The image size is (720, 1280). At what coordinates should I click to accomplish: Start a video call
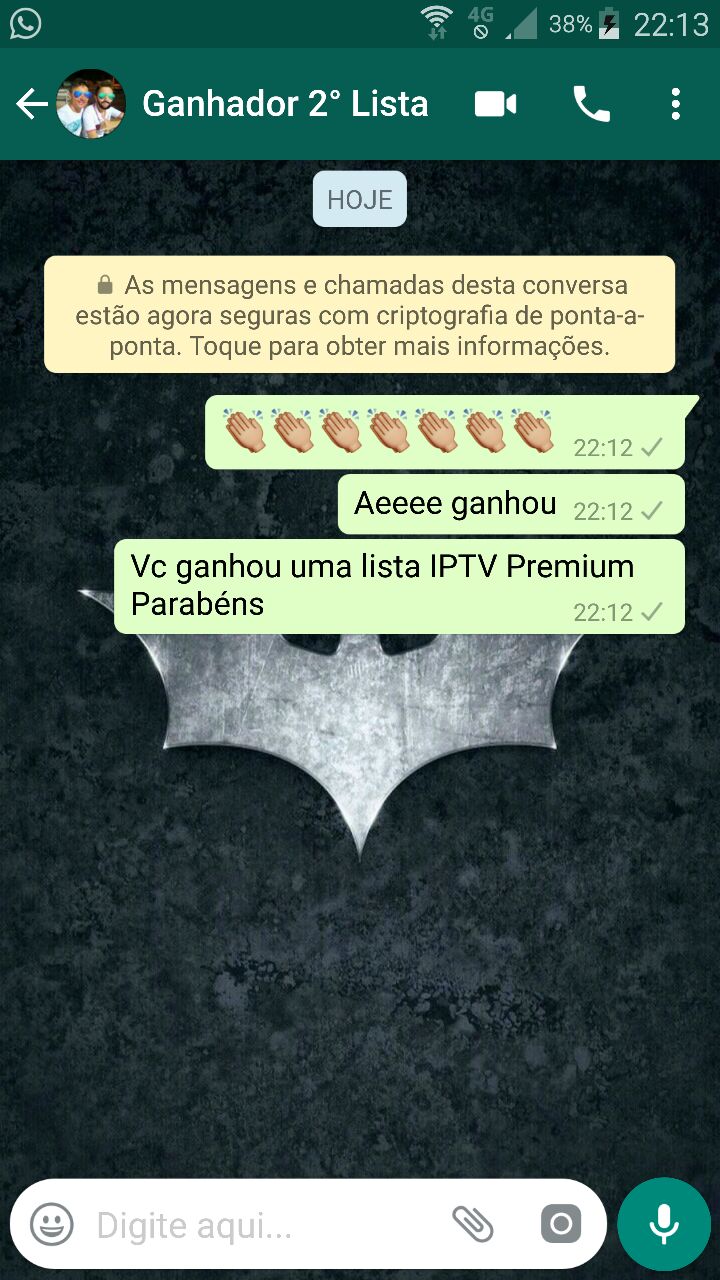496,104
